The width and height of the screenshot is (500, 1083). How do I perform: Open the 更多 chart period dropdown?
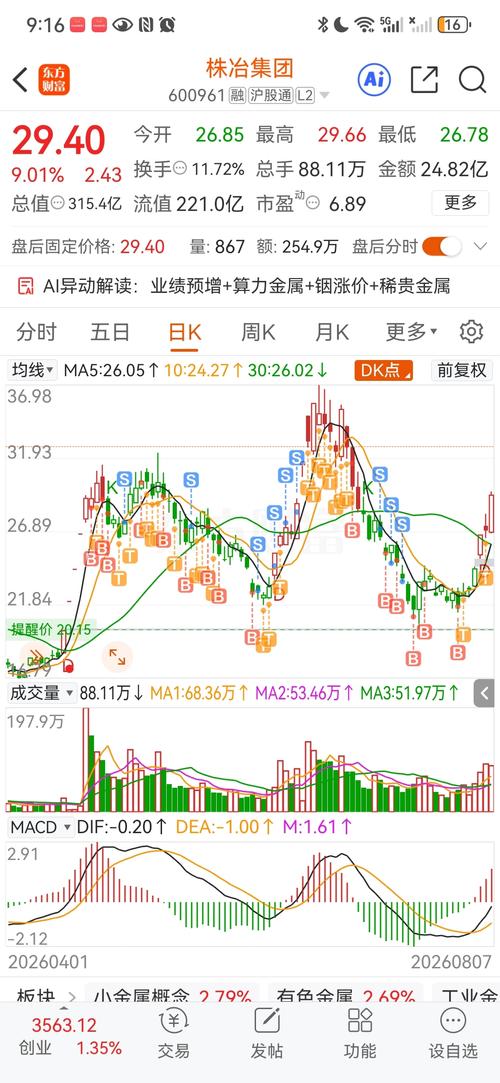pyautogui.click(x=412, y=332)
